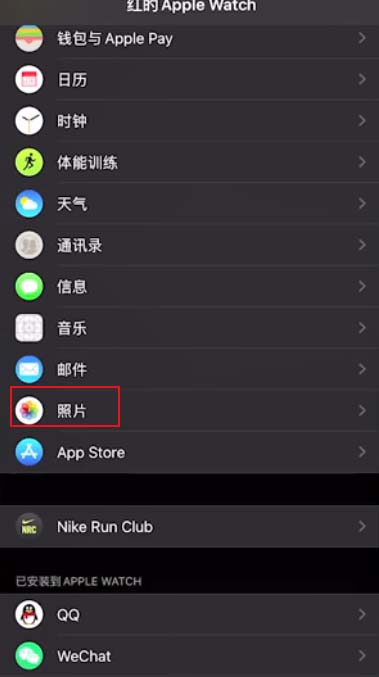This screenshot has width=379, height=677.
Task: Open the 日历 calendar row
Action: coord(190,79)
